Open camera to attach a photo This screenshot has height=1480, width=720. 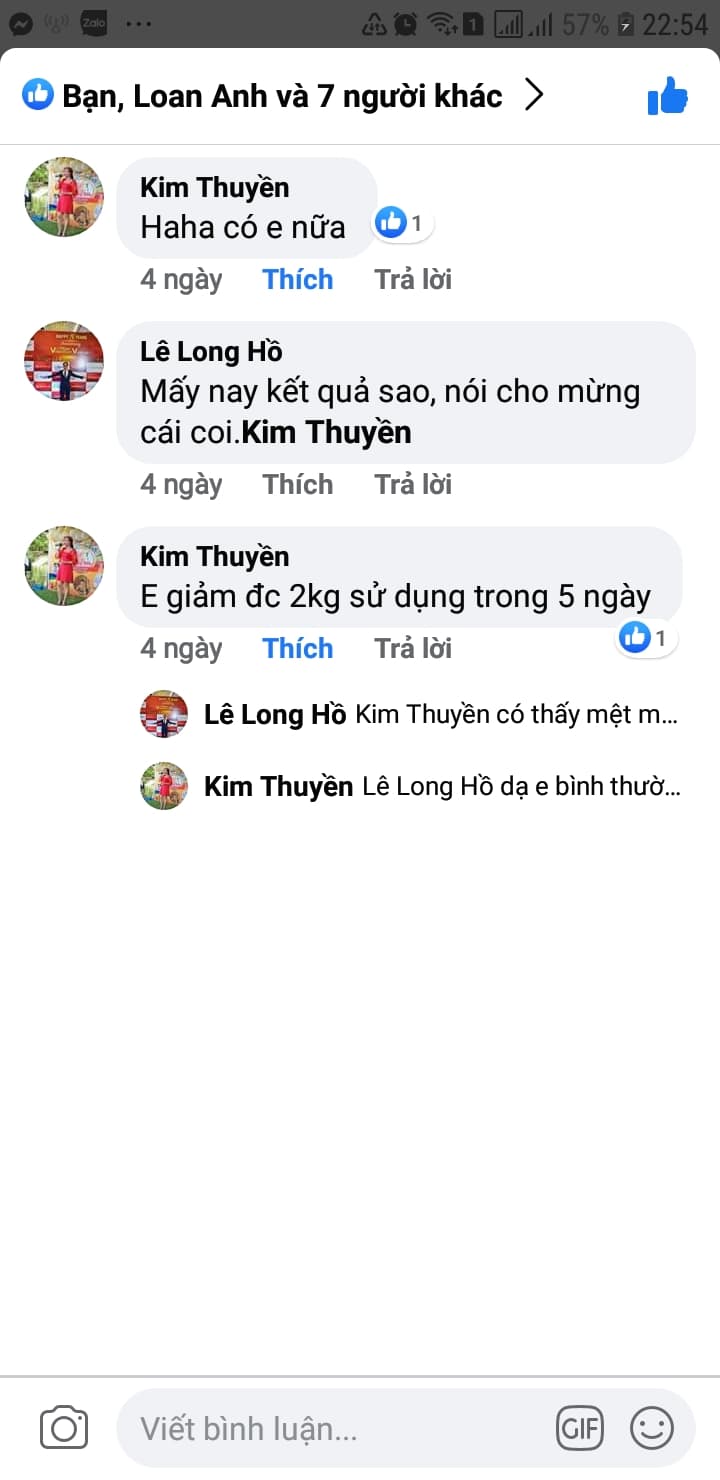click(x=64, y=1427)
